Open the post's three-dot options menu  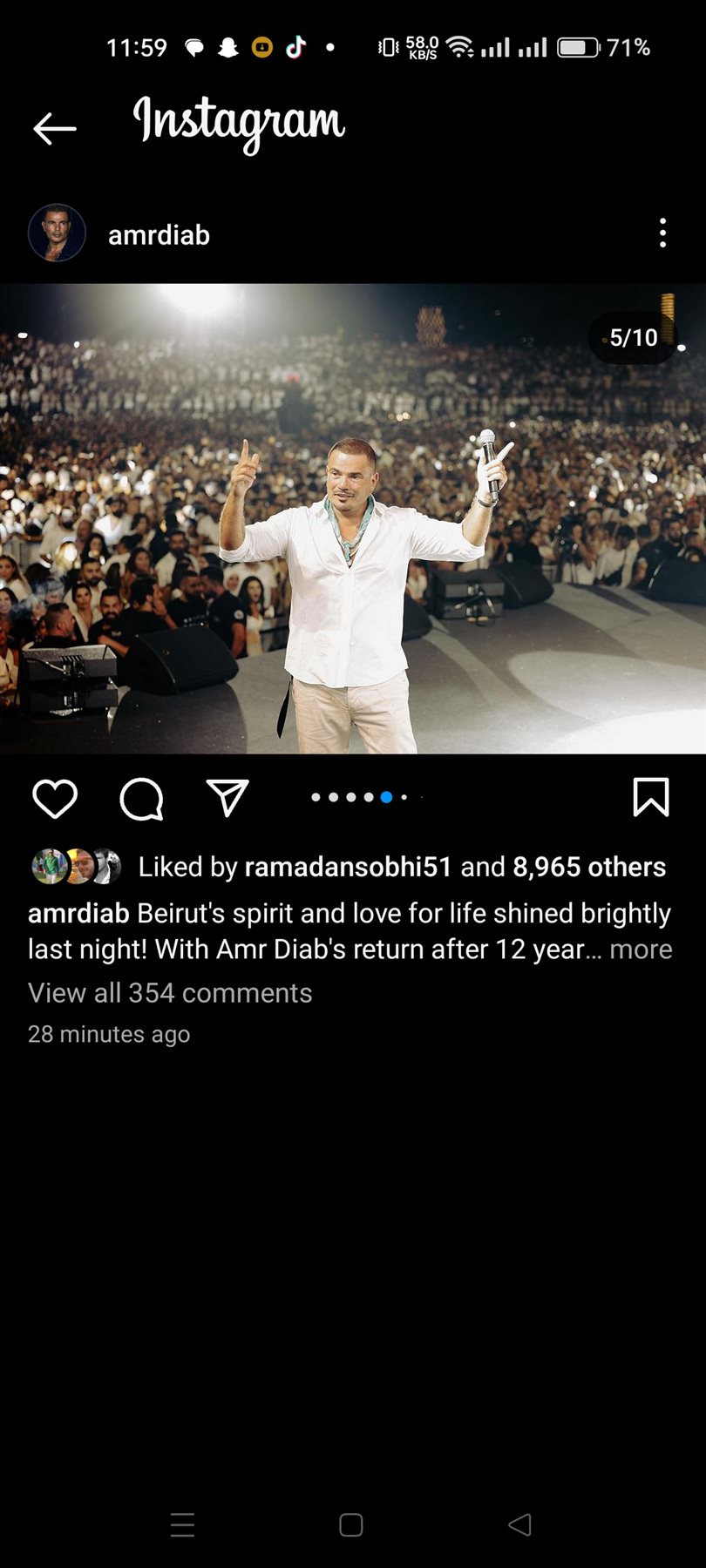(x=662, y=233)
